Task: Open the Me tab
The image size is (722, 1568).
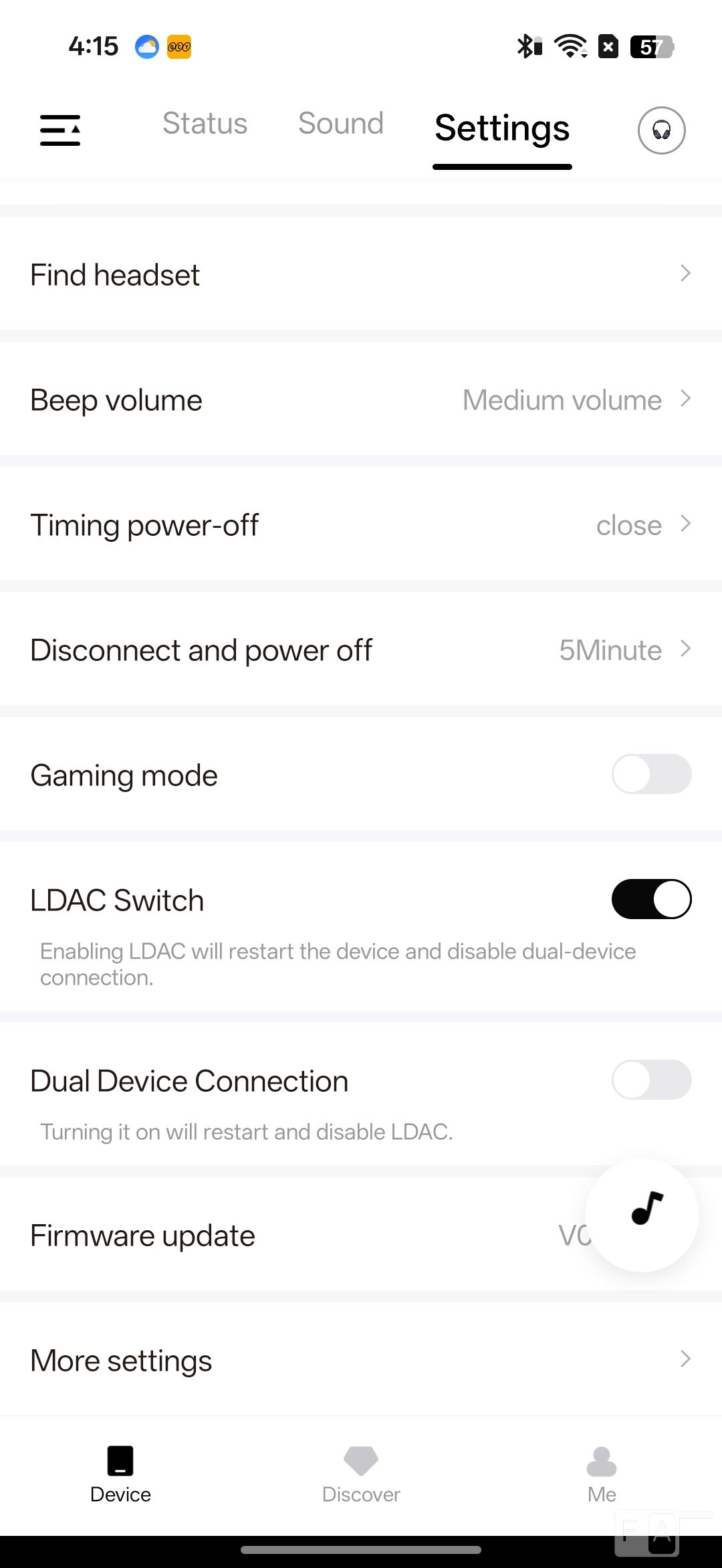Action: click(x=602, y=1474)
